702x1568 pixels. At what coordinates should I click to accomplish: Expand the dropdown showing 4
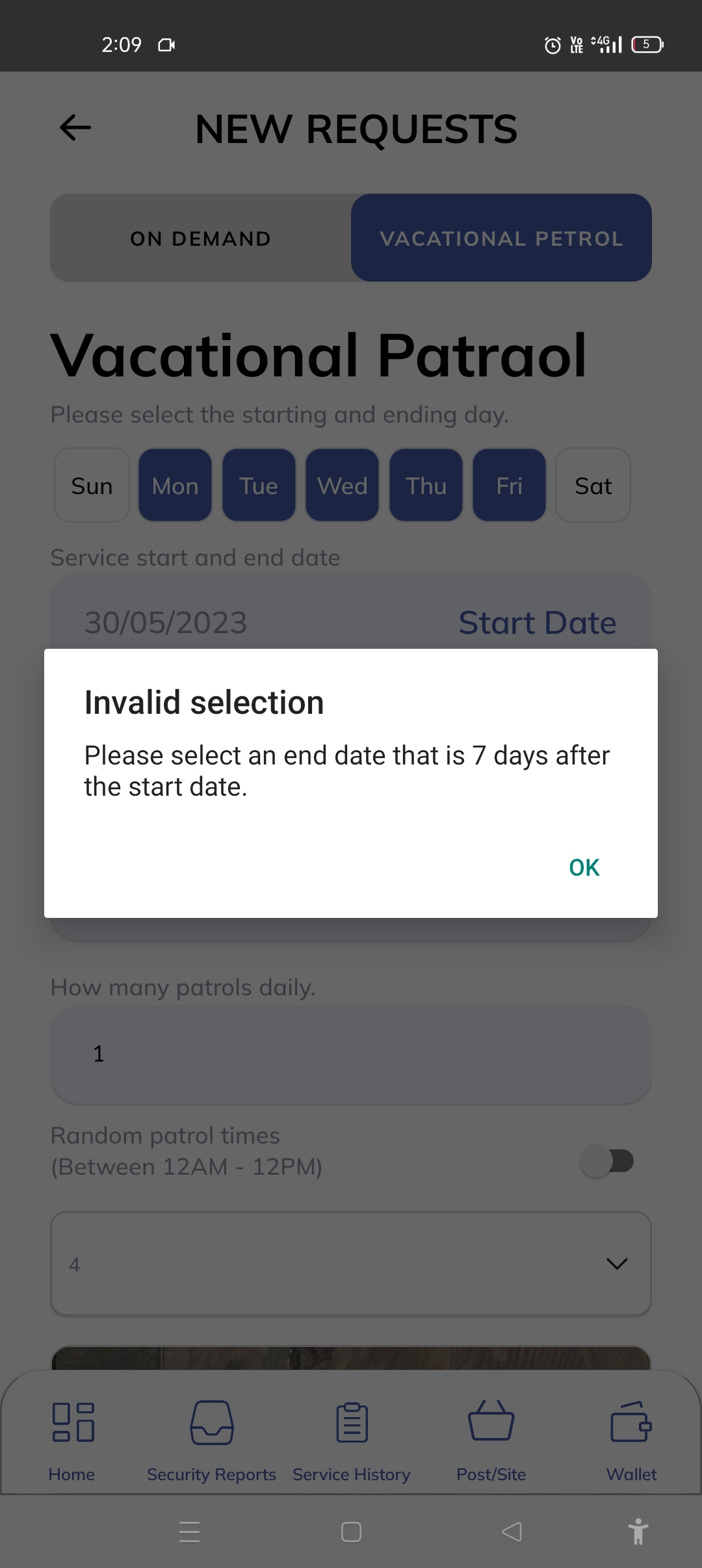[351, 1264]
